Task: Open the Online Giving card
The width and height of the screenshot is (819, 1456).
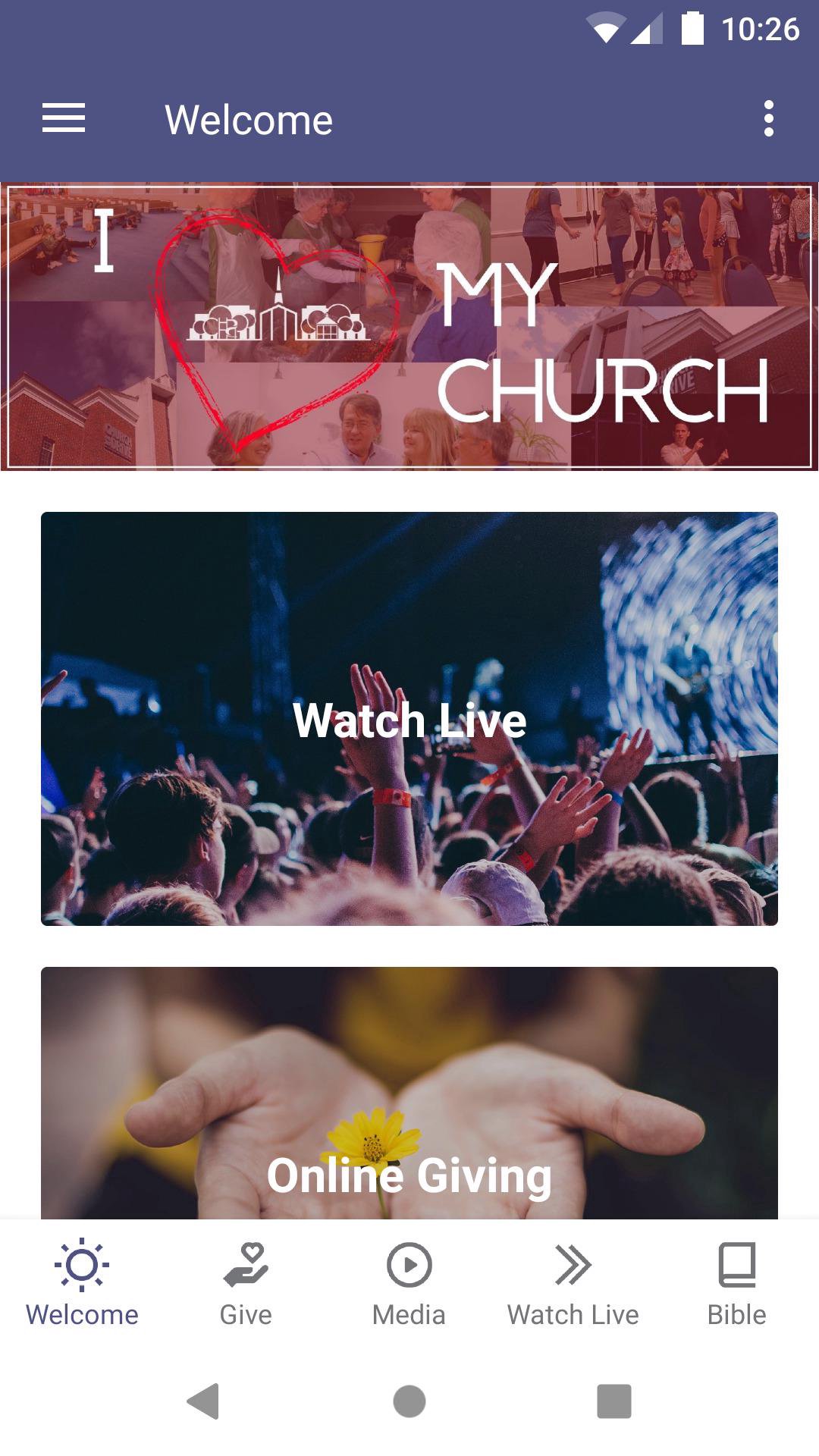Action: point(409,1100)
